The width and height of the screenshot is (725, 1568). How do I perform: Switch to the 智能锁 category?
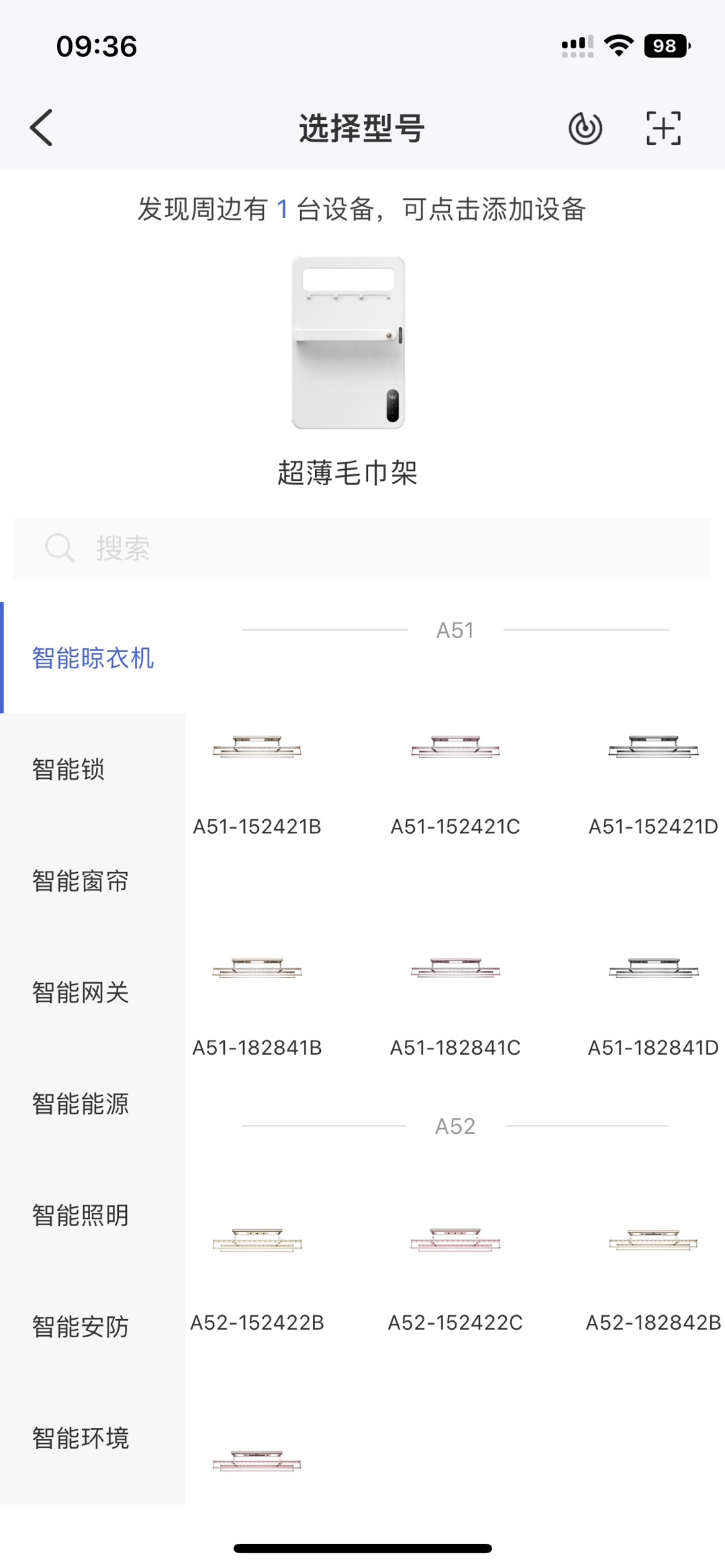(93, 769)
